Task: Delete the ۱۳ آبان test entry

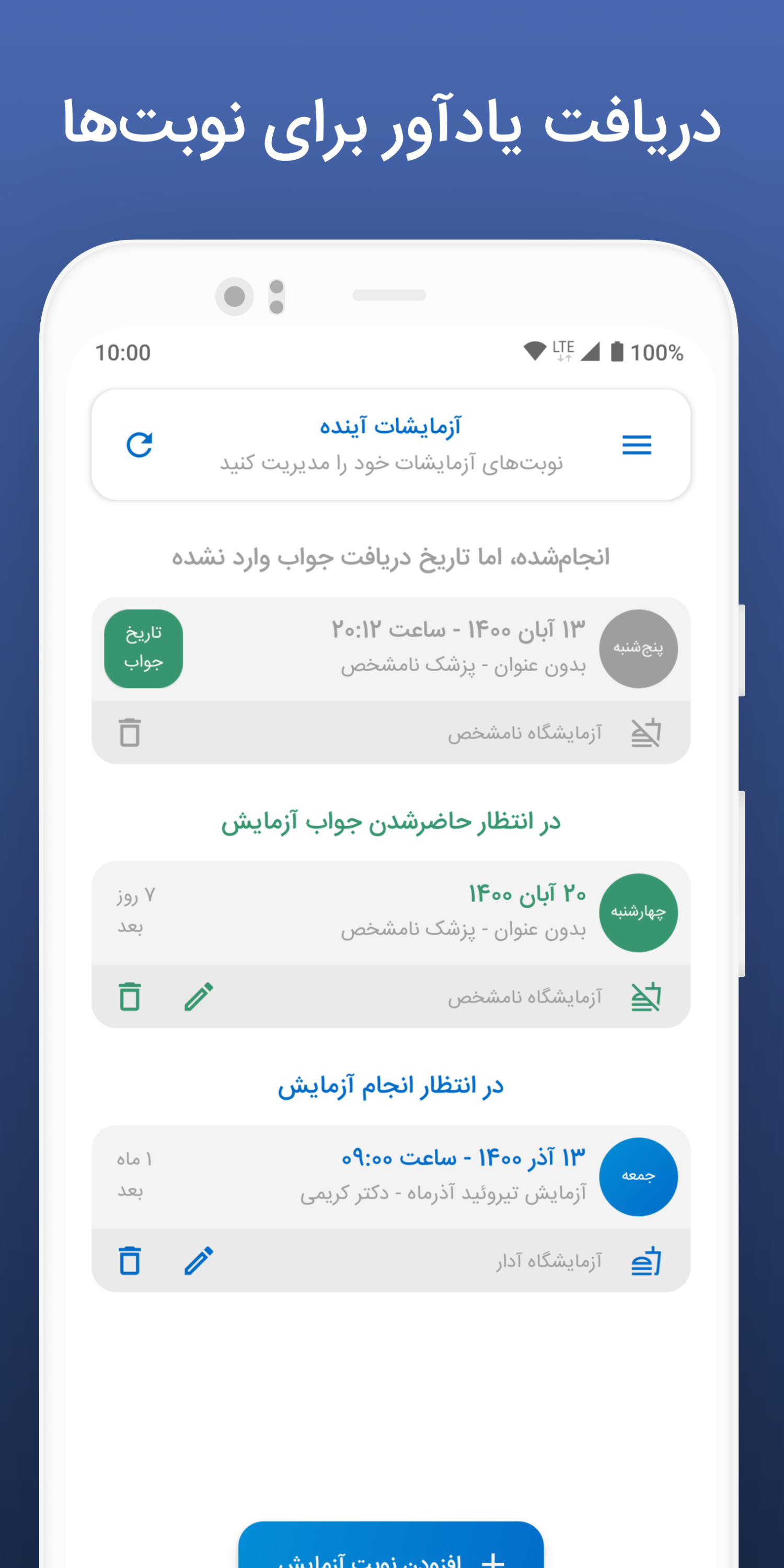Action: click(x=130, y=733)
